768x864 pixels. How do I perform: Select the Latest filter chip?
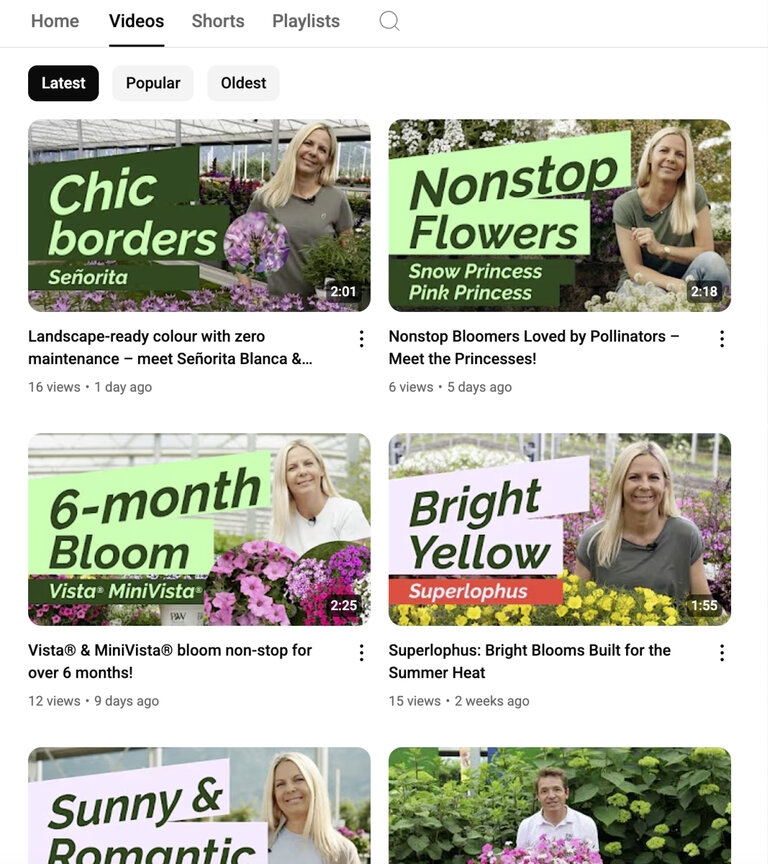coord(63,83)
